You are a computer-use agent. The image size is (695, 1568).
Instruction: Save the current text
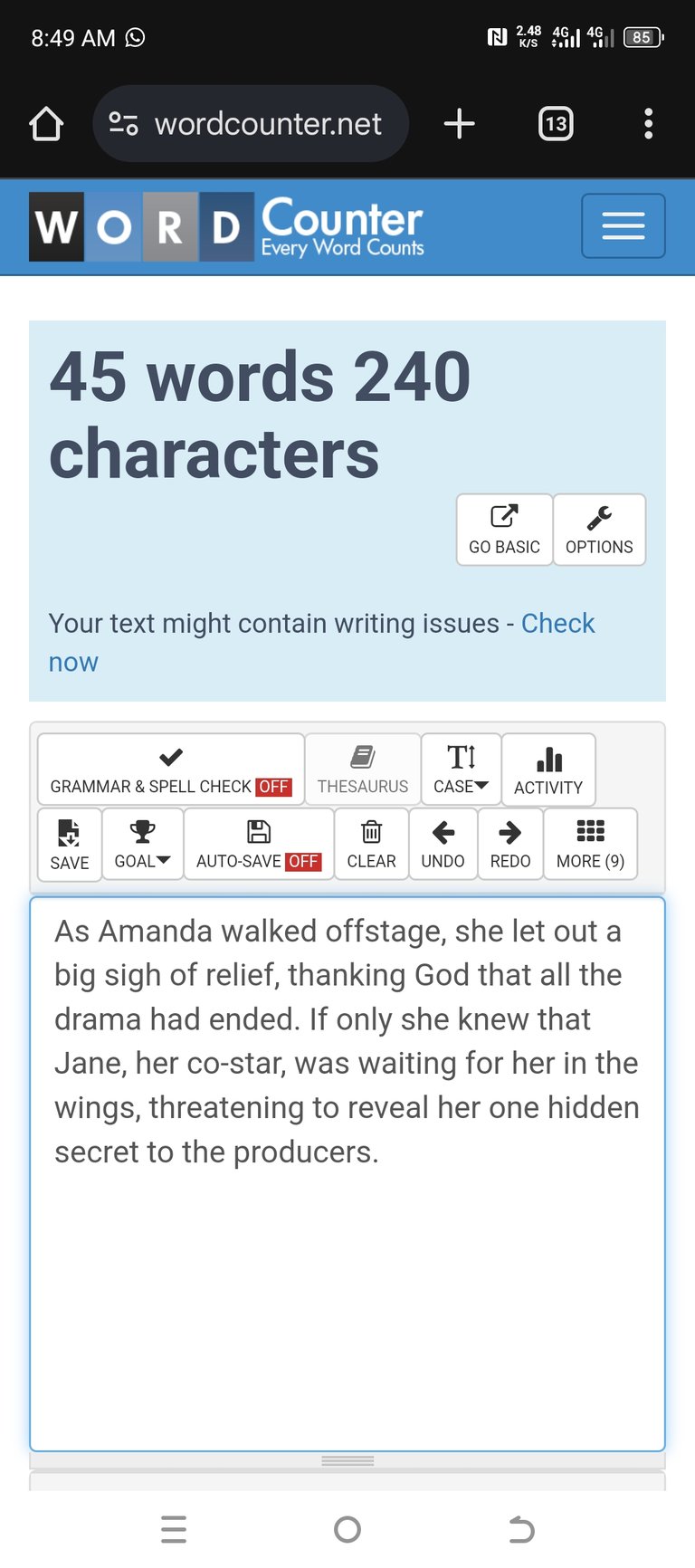click(x=70, y=845)
